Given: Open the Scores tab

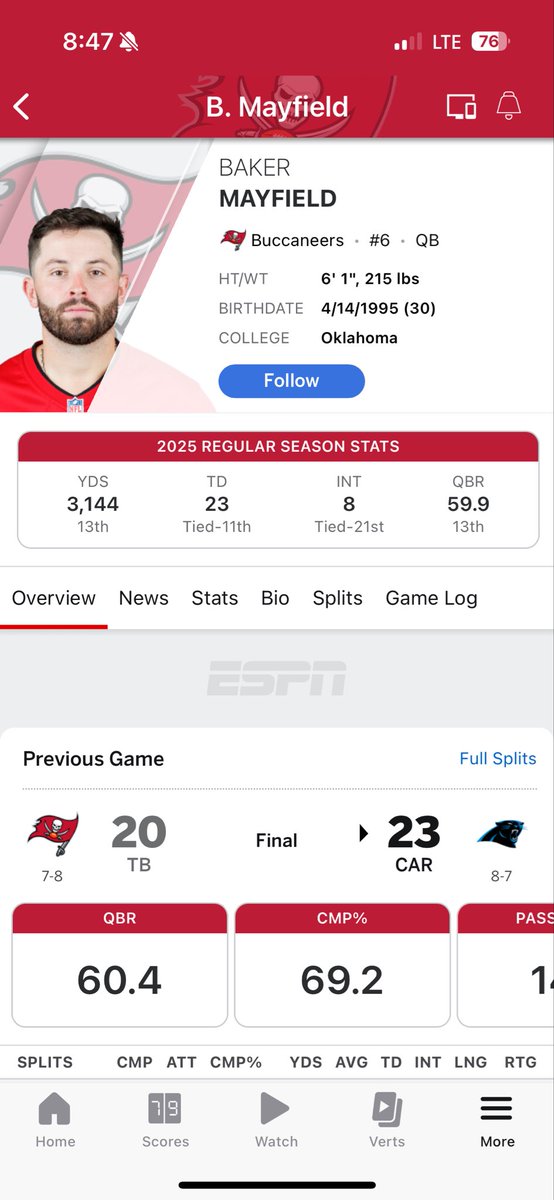Looking at the screenshot, I should click(x=165, y=1120).
